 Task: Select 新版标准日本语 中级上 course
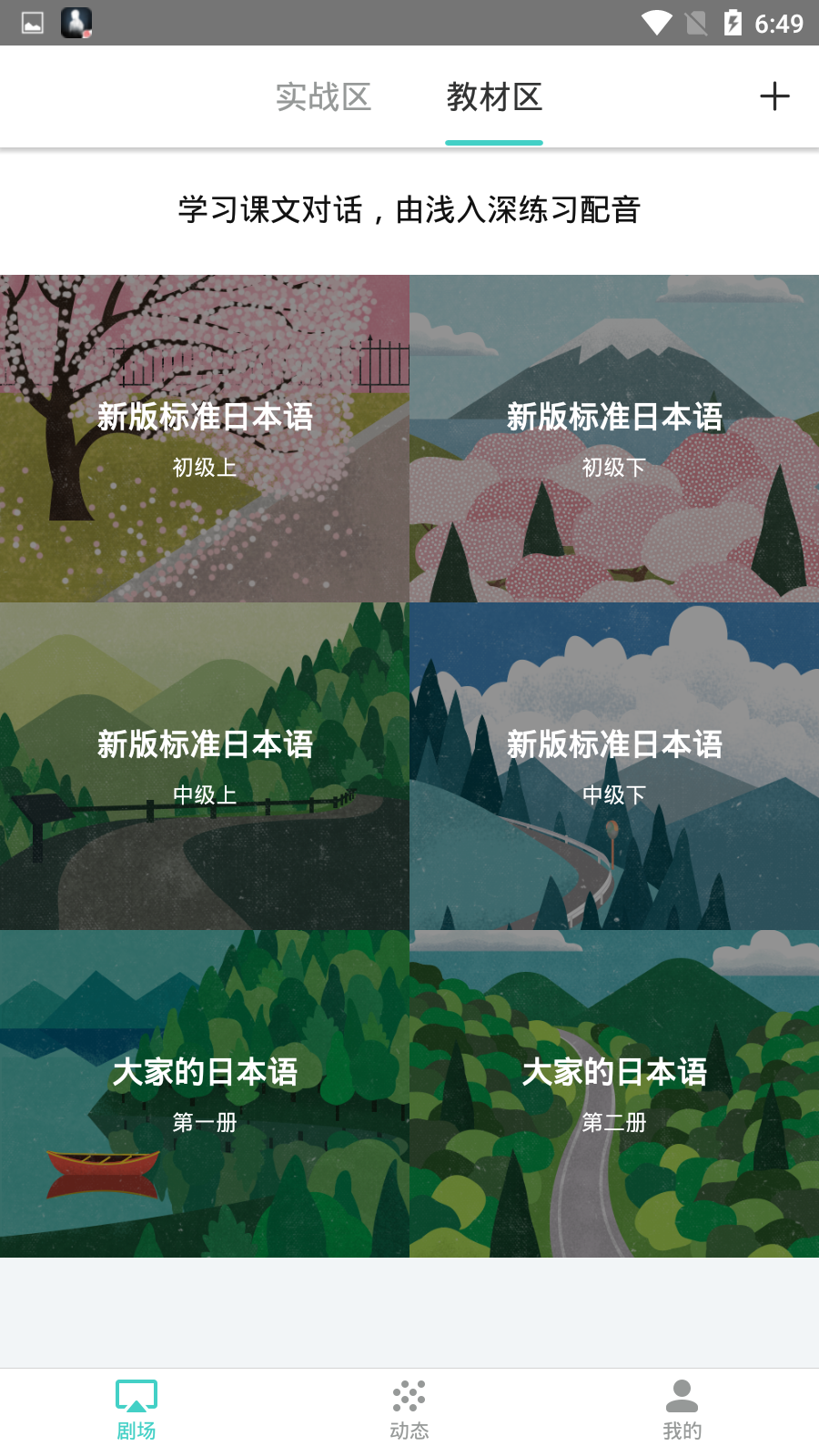205,764
